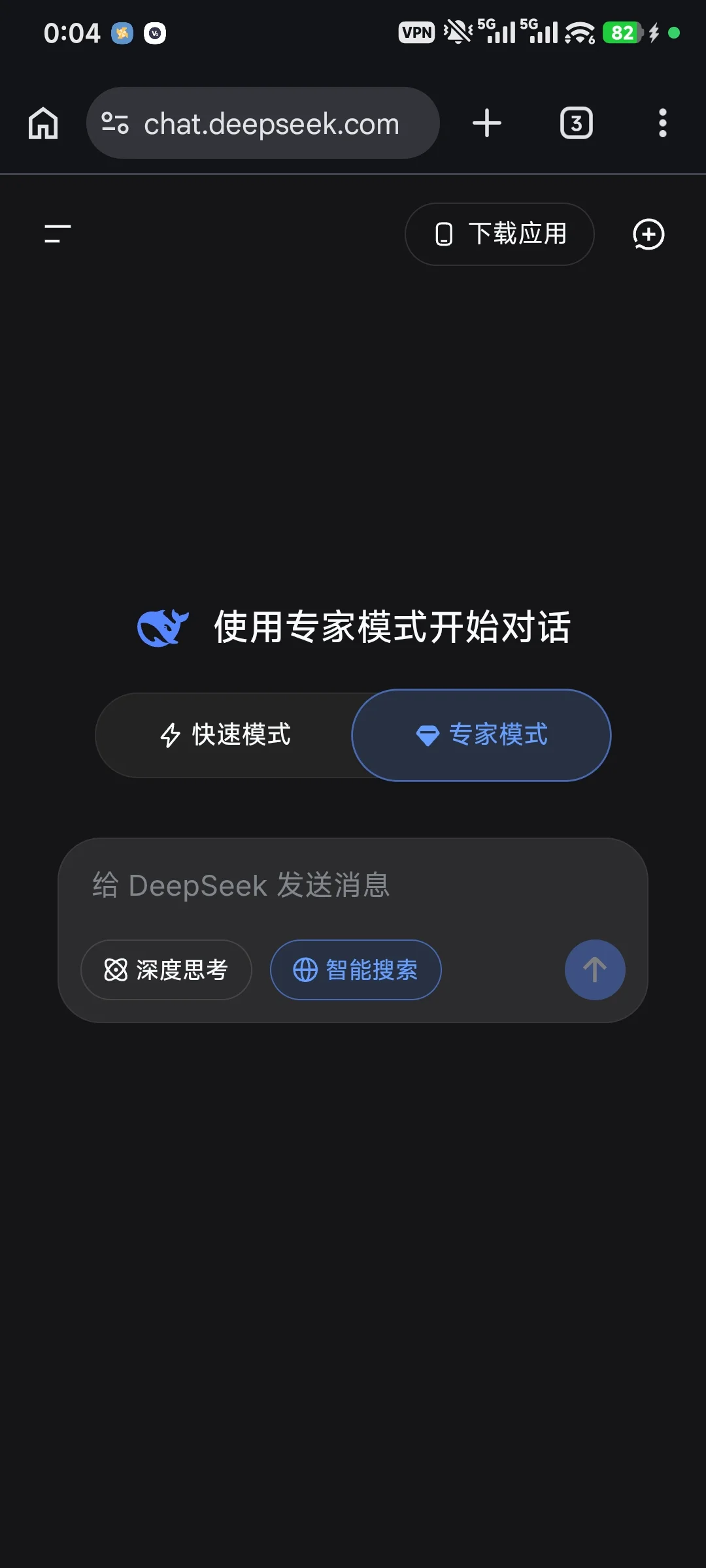706x1568 pixels.
Task: Show the open tabs switcher
Action: coord(576,123)
